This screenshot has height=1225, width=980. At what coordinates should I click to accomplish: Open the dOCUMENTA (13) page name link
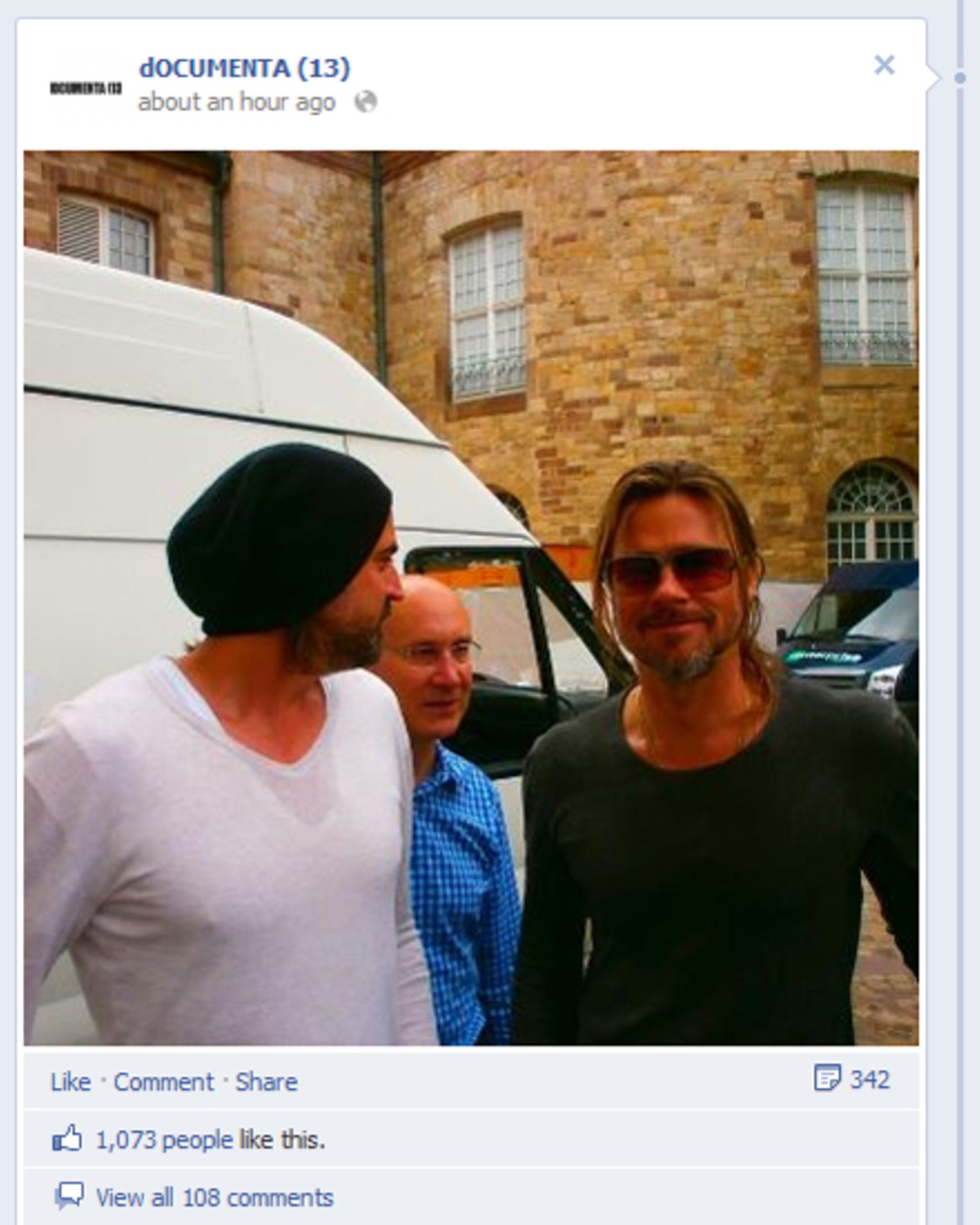(245, 69)
